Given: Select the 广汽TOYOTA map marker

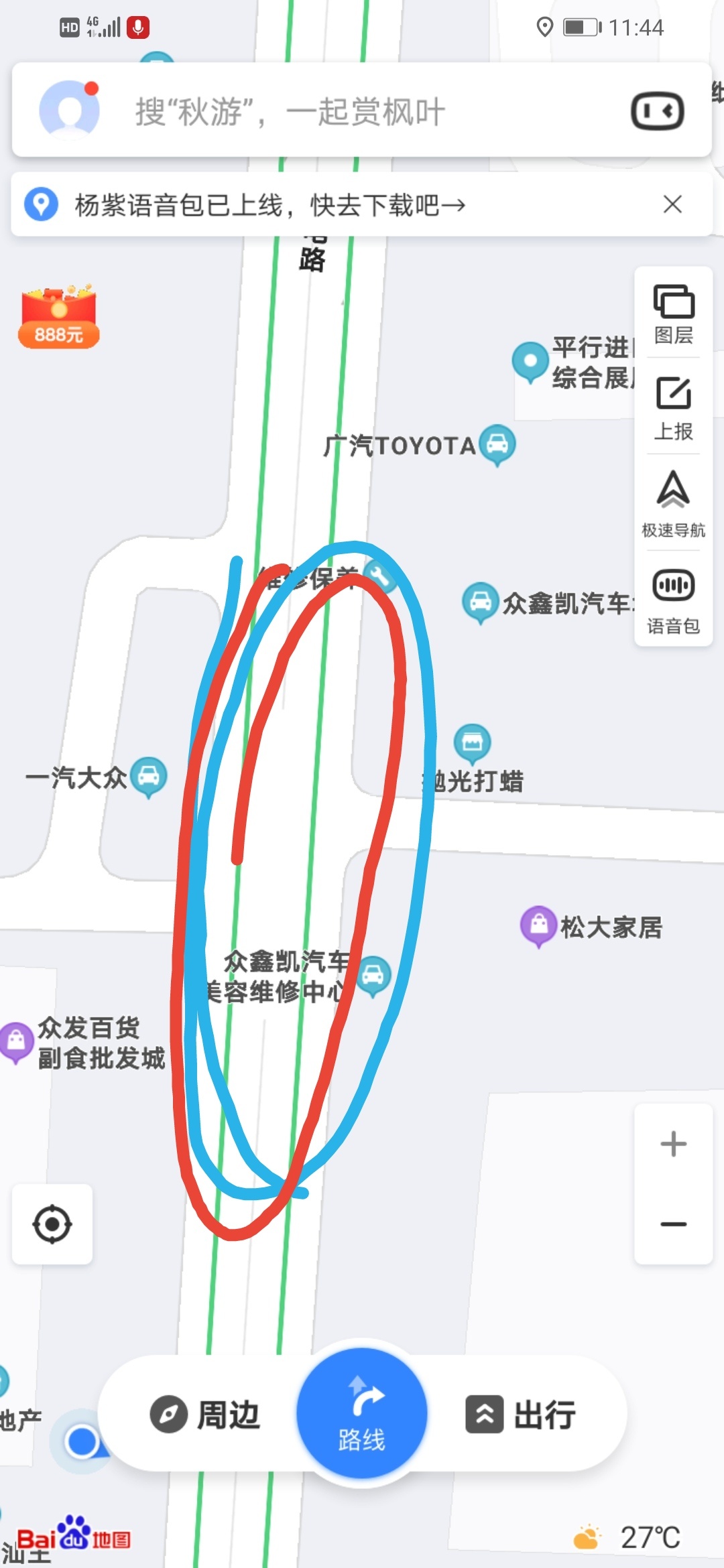Looking at the screenshot, I should point(497,444).
